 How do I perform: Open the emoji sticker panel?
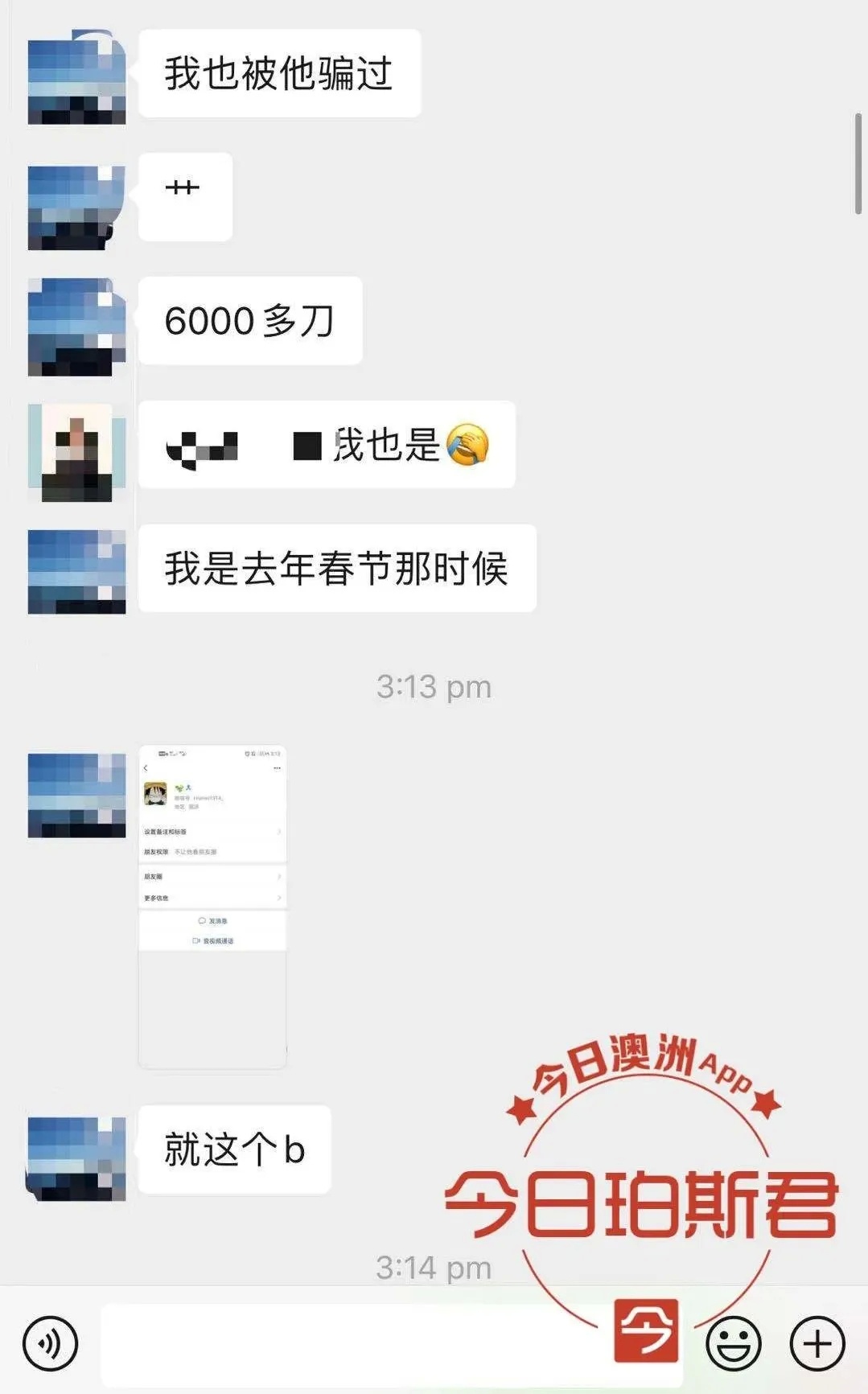733,1343
